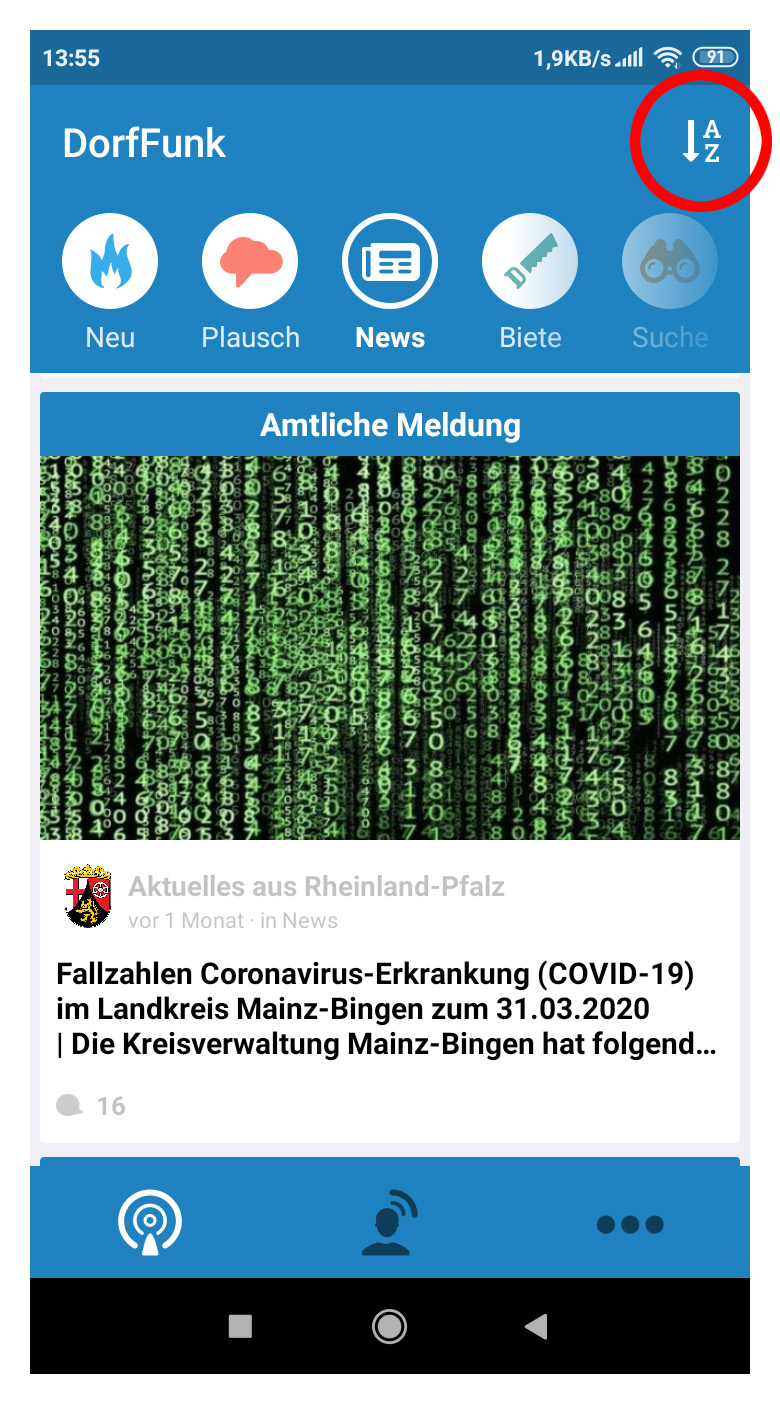Select the Plausch category
This screenshot has height=1404, width=780.
[250, 284]
